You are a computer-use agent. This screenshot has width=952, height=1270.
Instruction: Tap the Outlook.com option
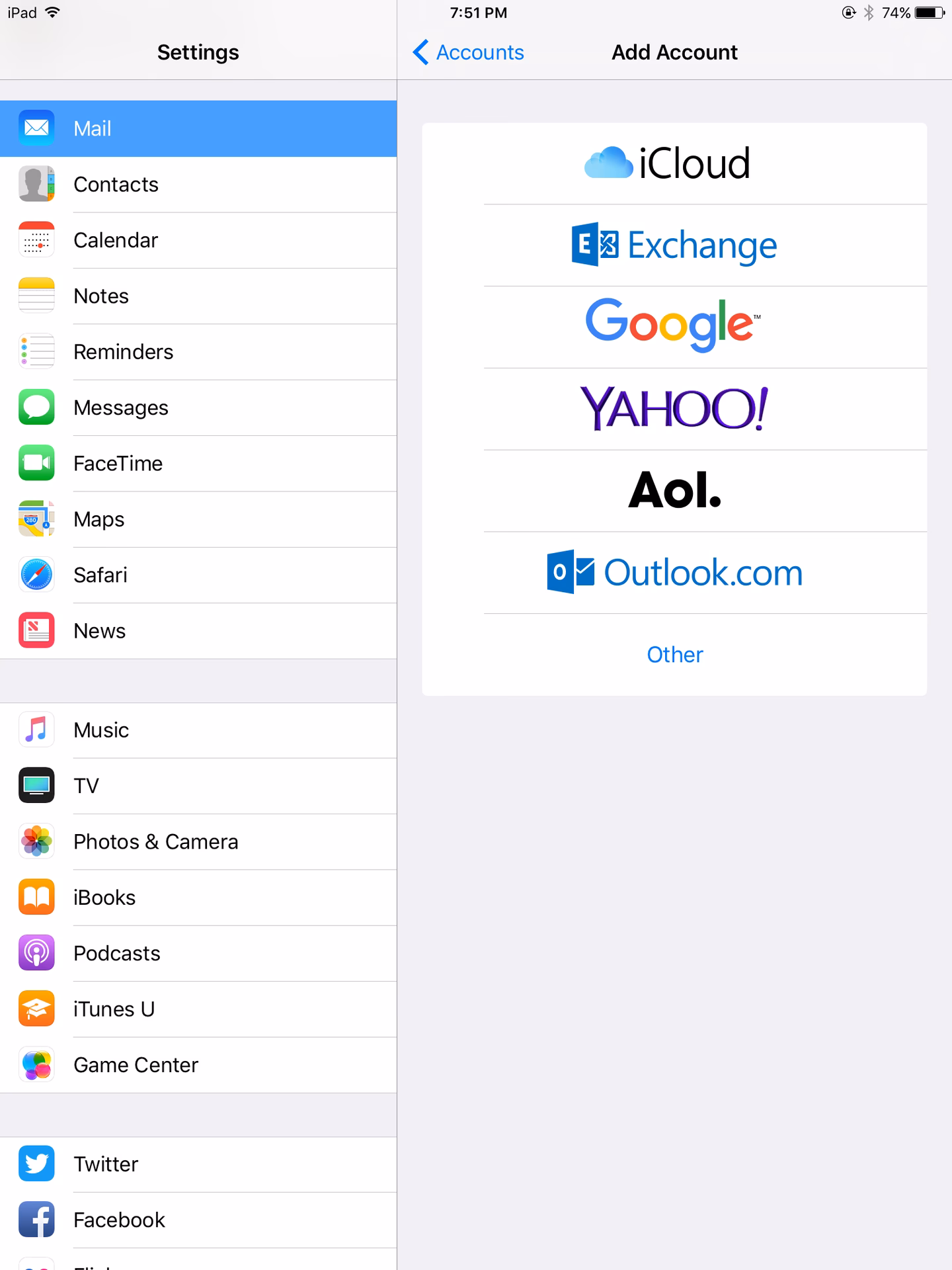pos(674,573)
